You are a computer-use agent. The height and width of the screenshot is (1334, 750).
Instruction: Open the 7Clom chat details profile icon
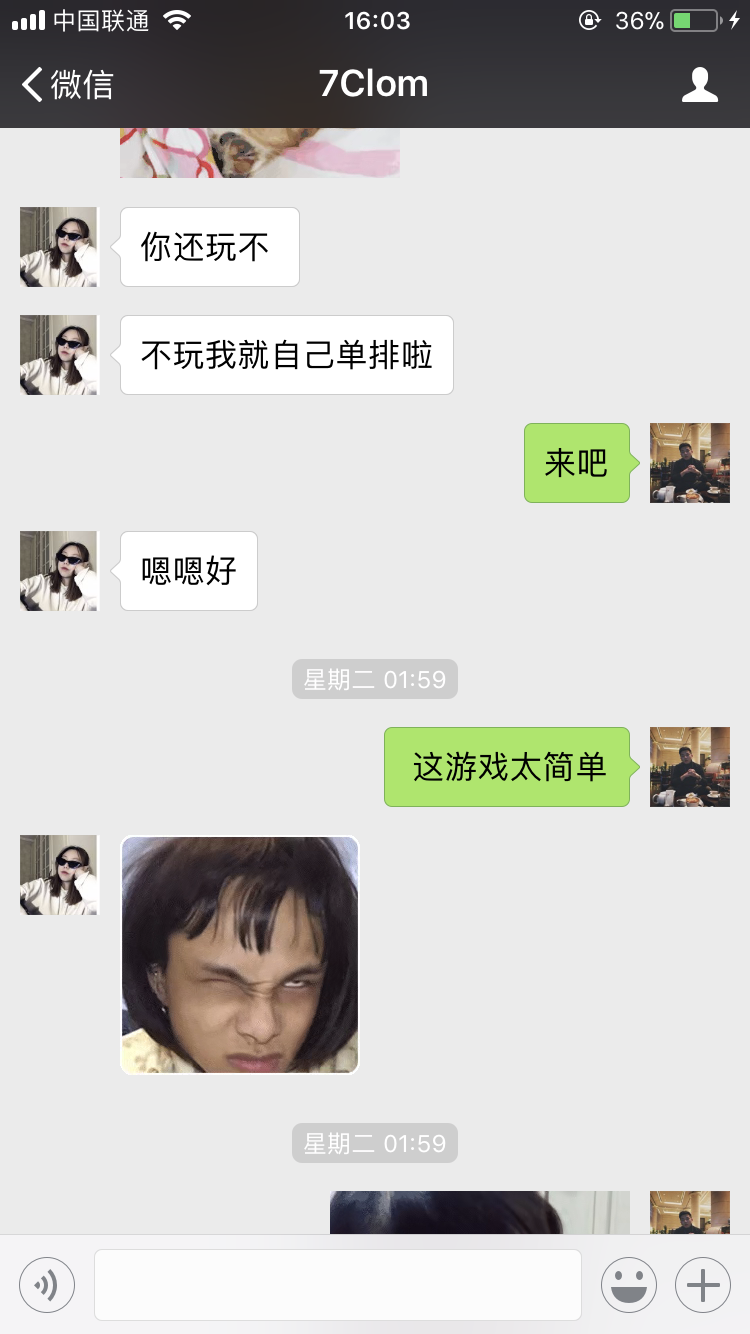pyautogui.click(x=699, y=85)
